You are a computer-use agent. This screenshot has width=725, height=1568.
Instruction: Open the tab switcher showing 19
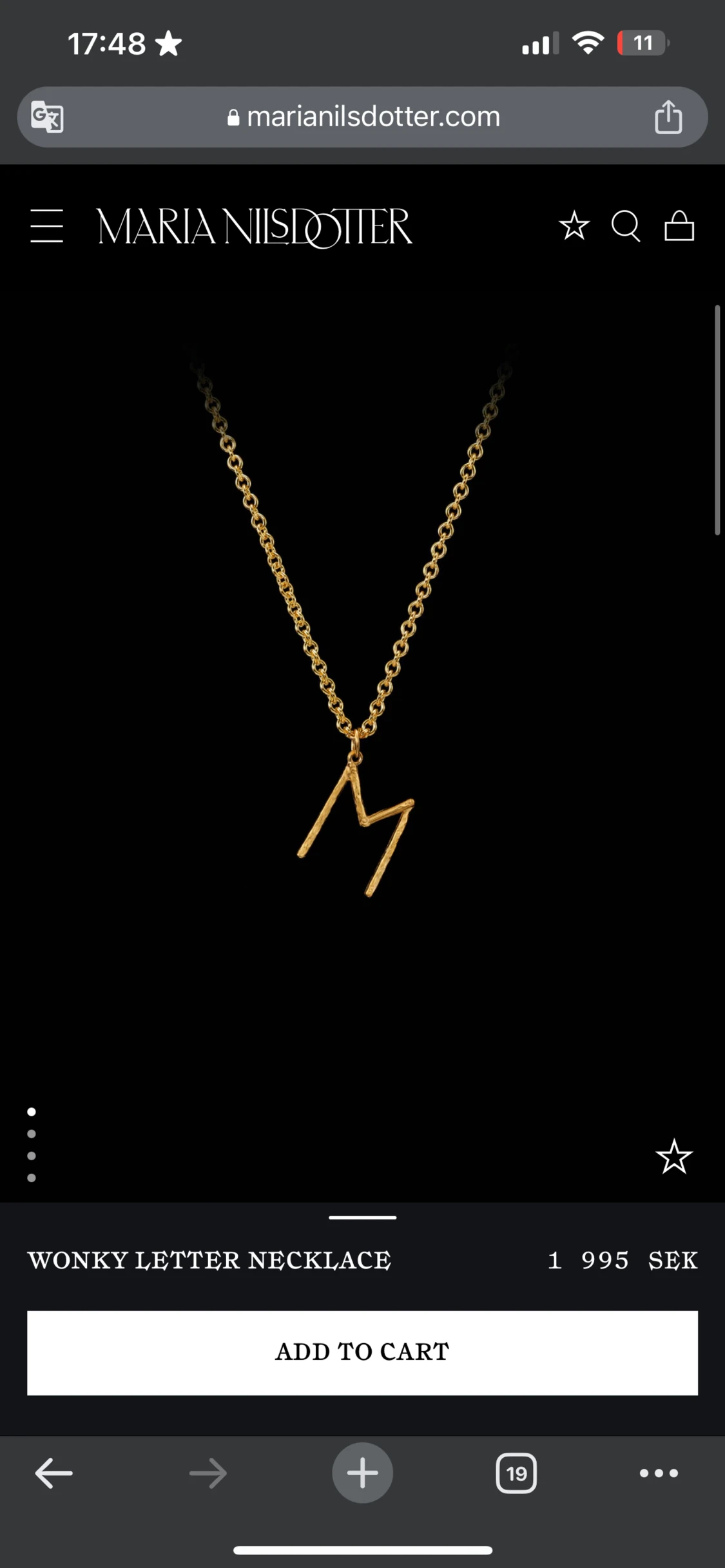pyautogui.click(x=516, y=1473)
